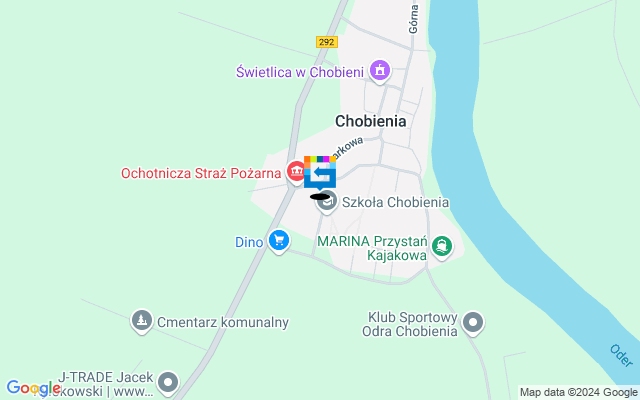Viewport: 640px width, 400px height.
Task: Select the J-TRADE Jacek business marker
Action: (168, 381)
